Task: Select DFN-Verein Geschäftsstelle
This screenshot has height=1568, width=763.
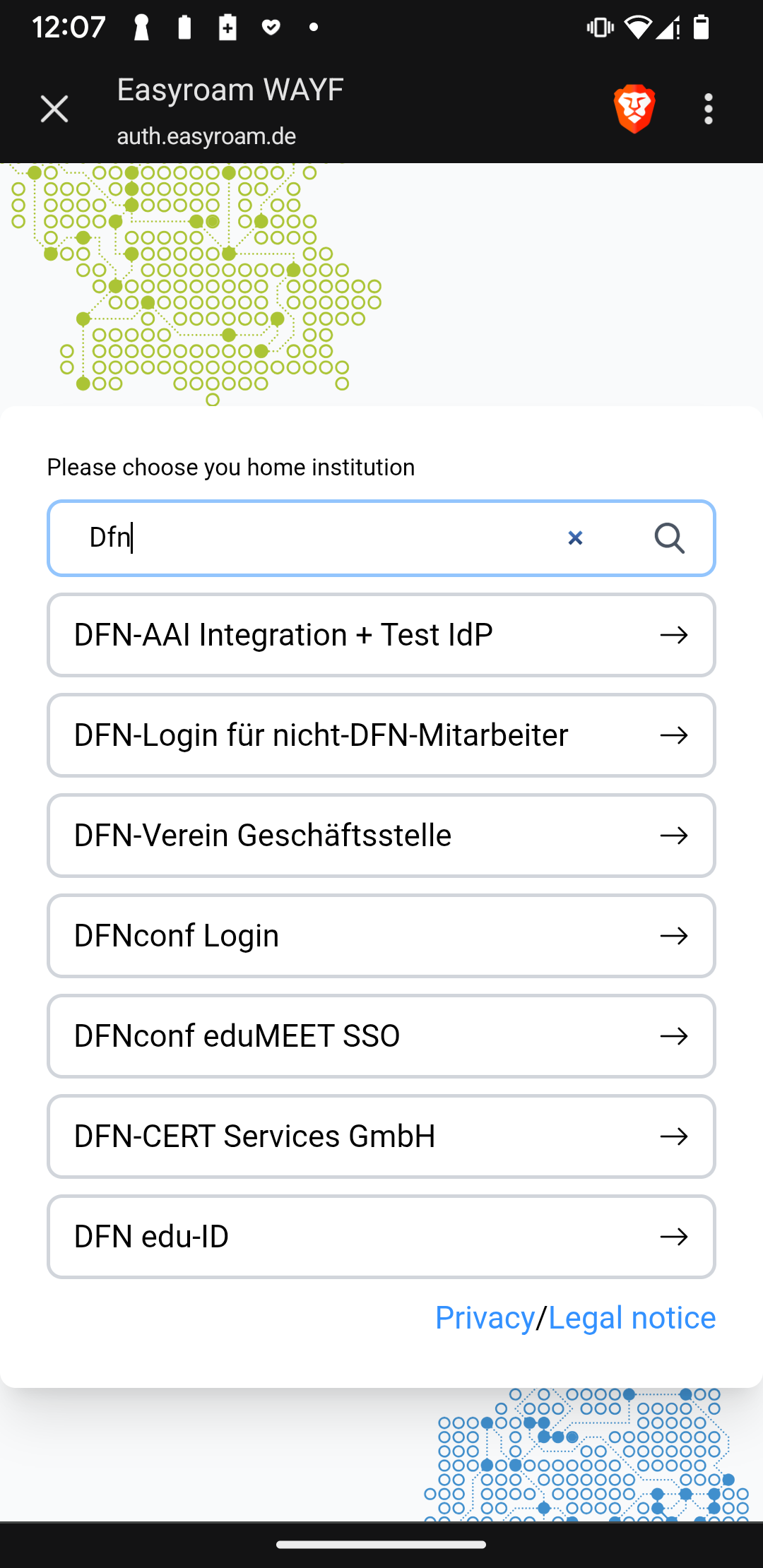Action: (381, 836)
